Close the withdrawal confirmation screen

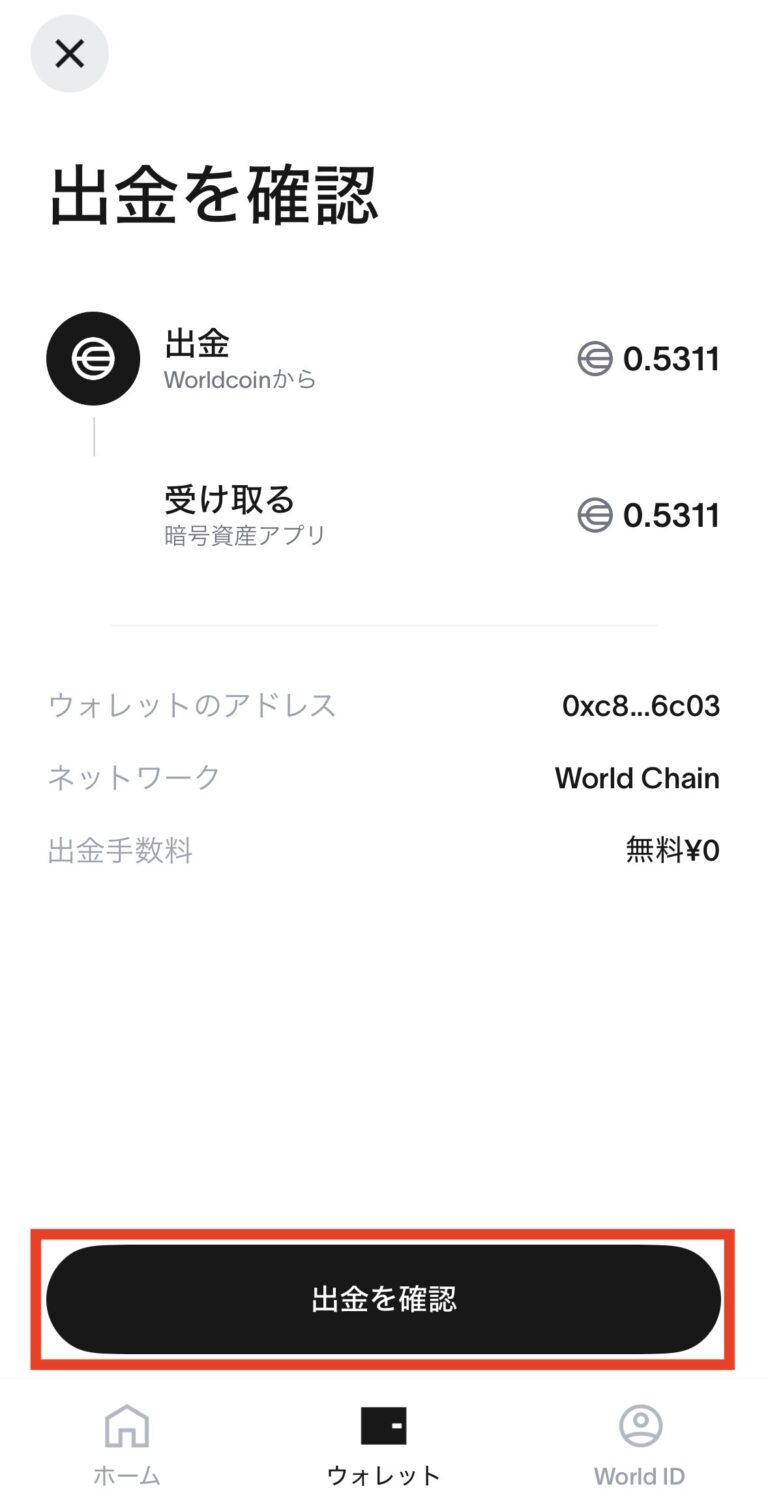69,54
